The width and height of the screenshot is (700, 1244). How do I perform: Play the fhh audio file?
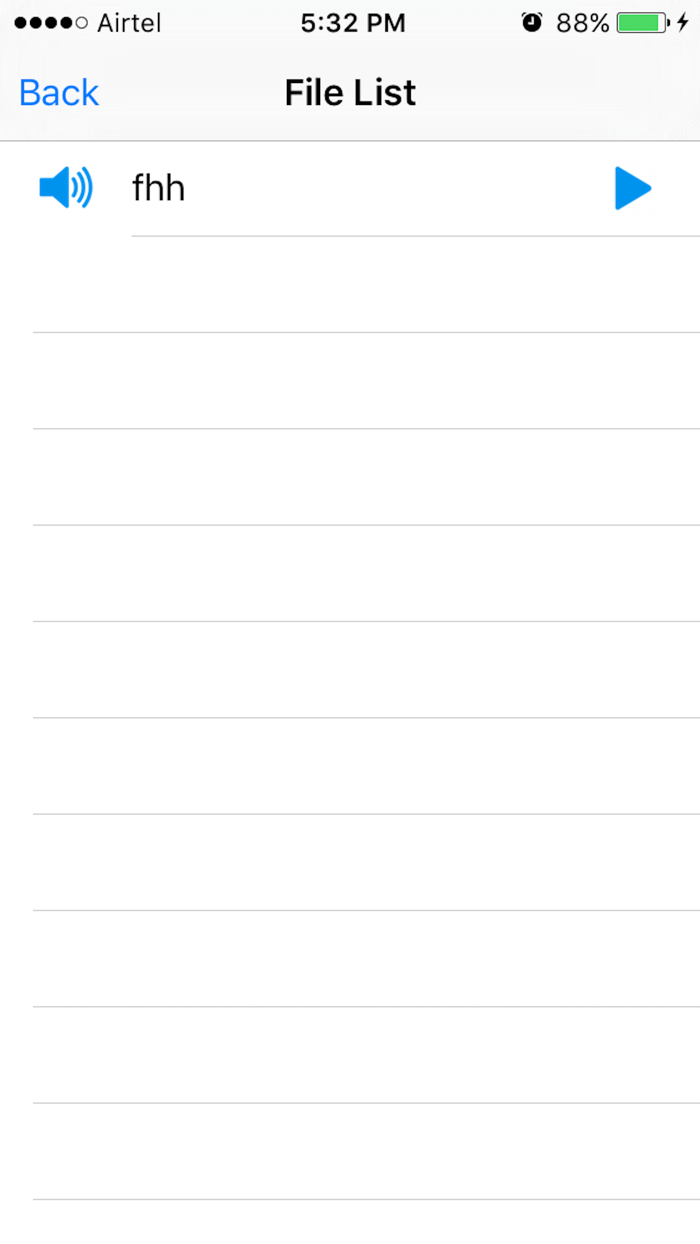tap(632, 189)
